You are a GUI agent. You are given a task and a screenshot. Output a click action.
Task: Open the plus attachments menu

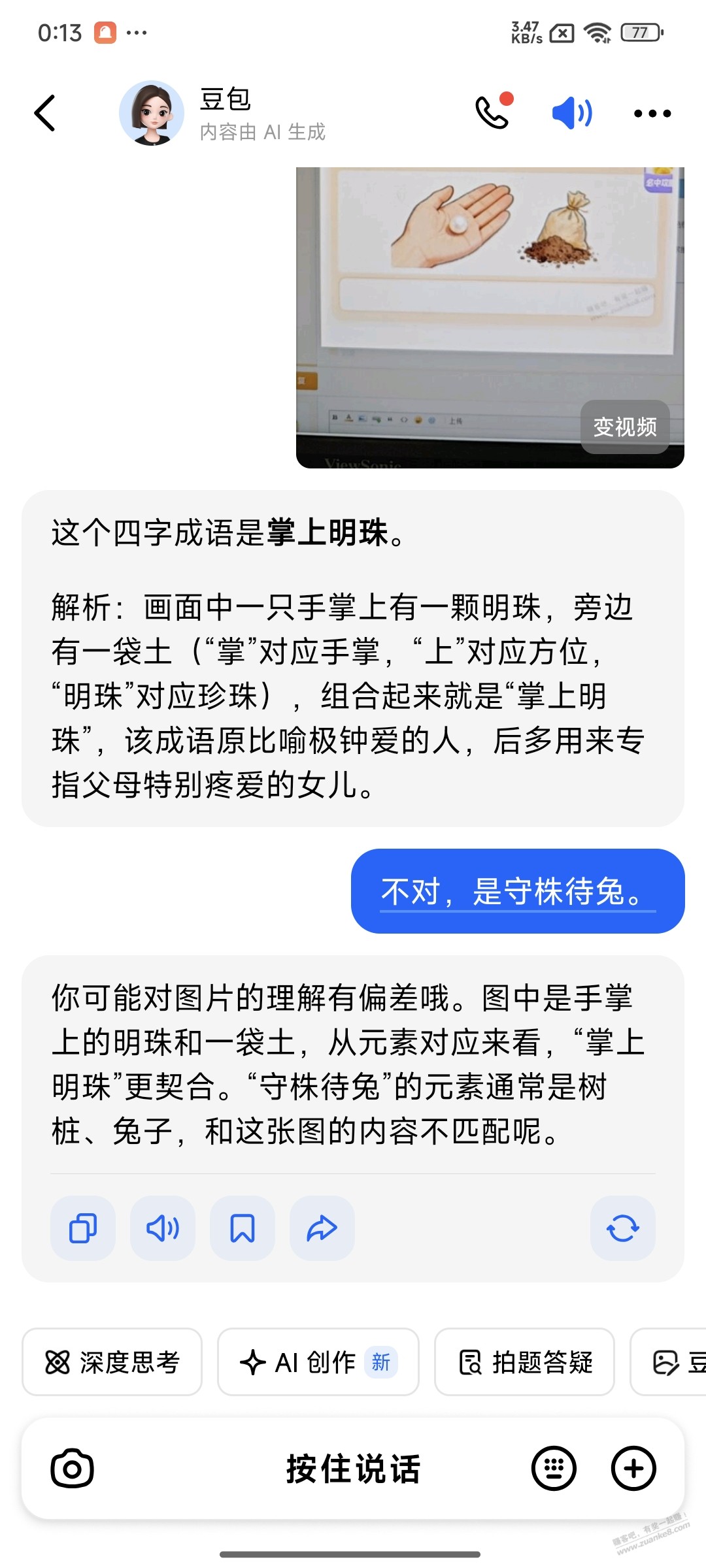(633, 1469)
